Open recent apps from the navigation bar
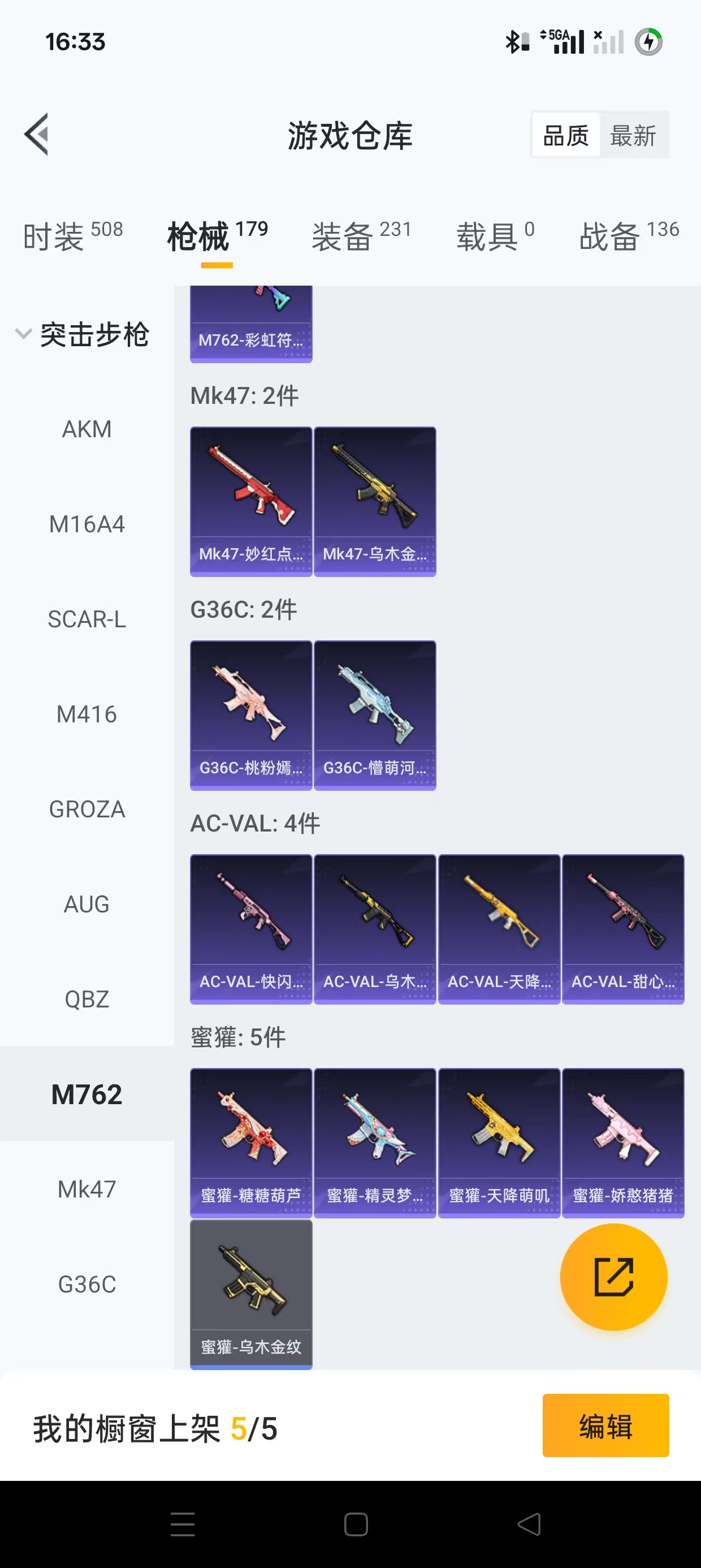This screenshot has height=1568, width=701. click(183, 1524)
